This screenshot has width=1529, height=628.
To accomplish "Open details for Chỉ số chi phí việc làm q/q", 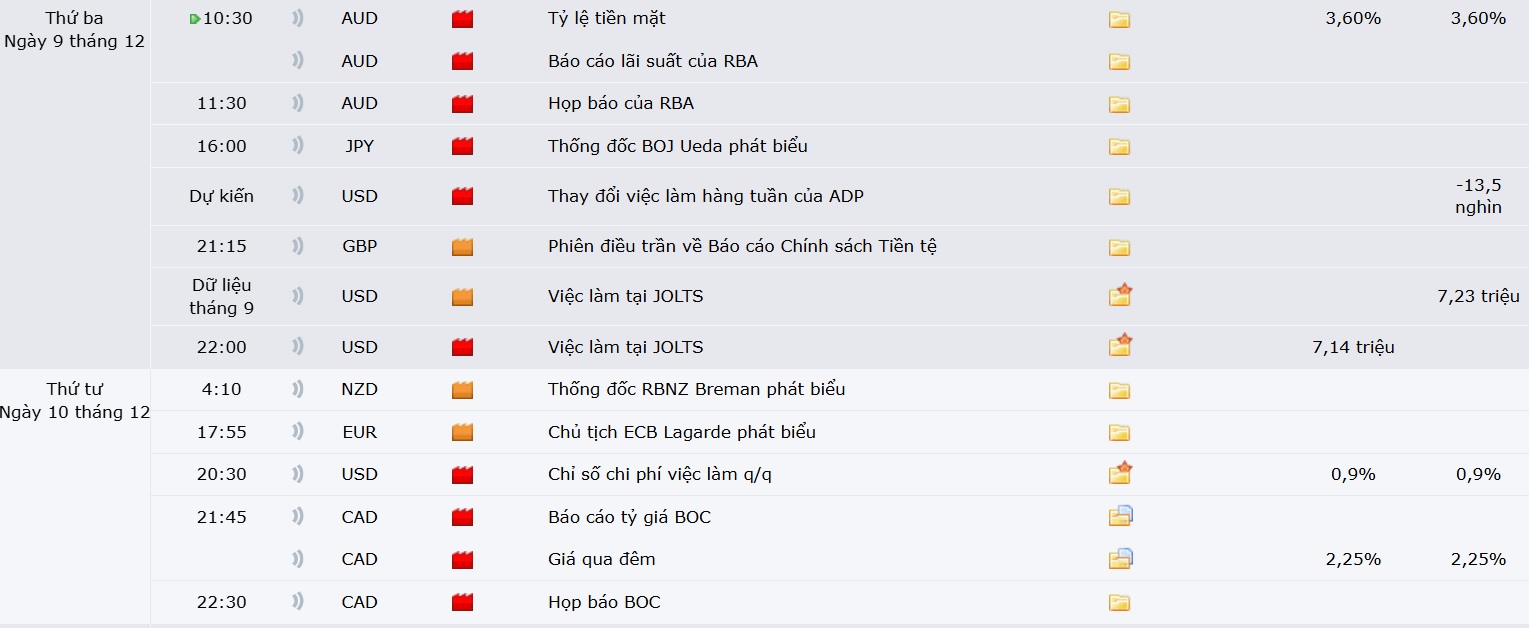I will click(1119, 473).
